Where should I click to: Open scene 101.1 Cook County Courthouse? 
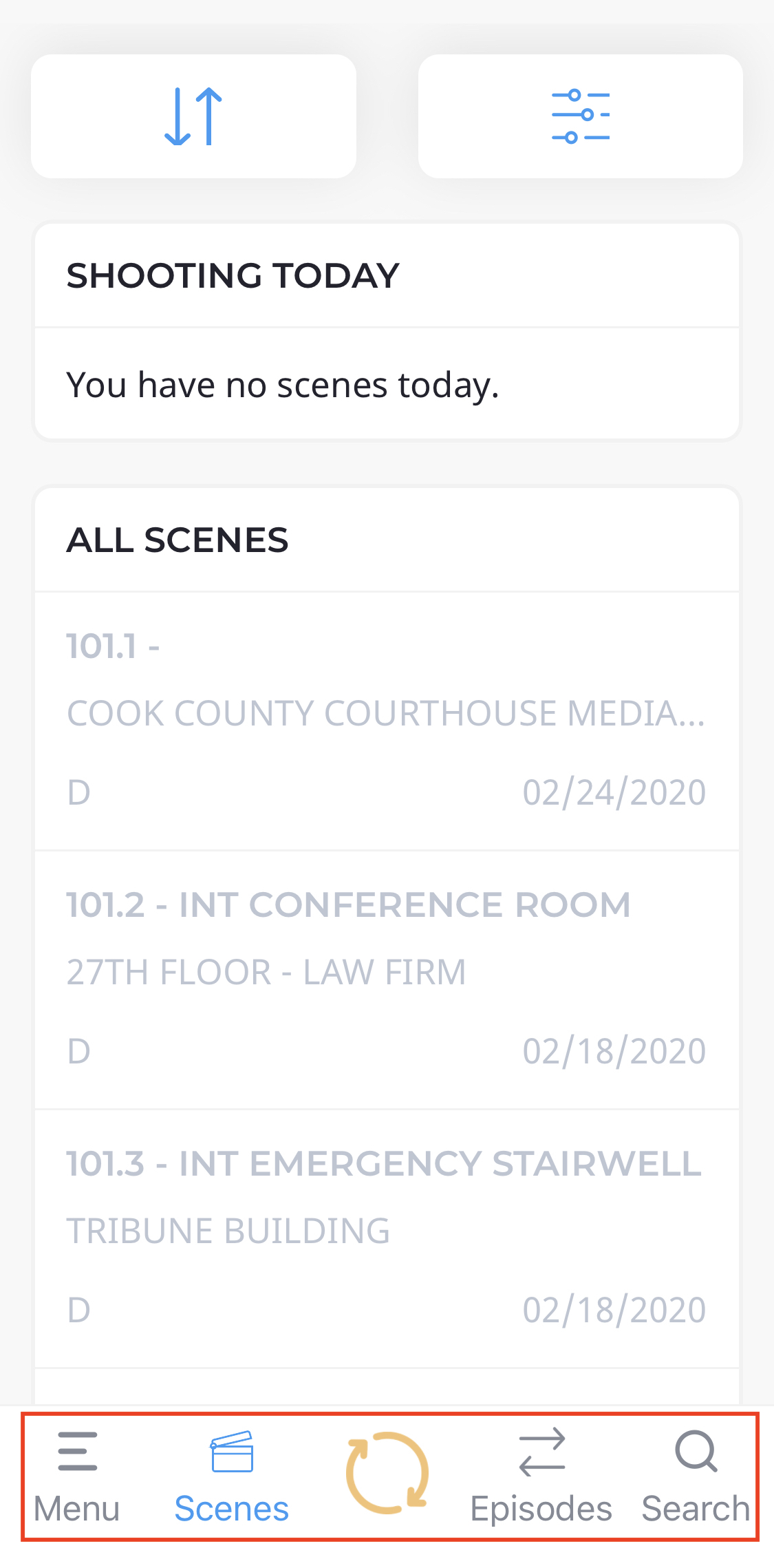click(387, 721)
